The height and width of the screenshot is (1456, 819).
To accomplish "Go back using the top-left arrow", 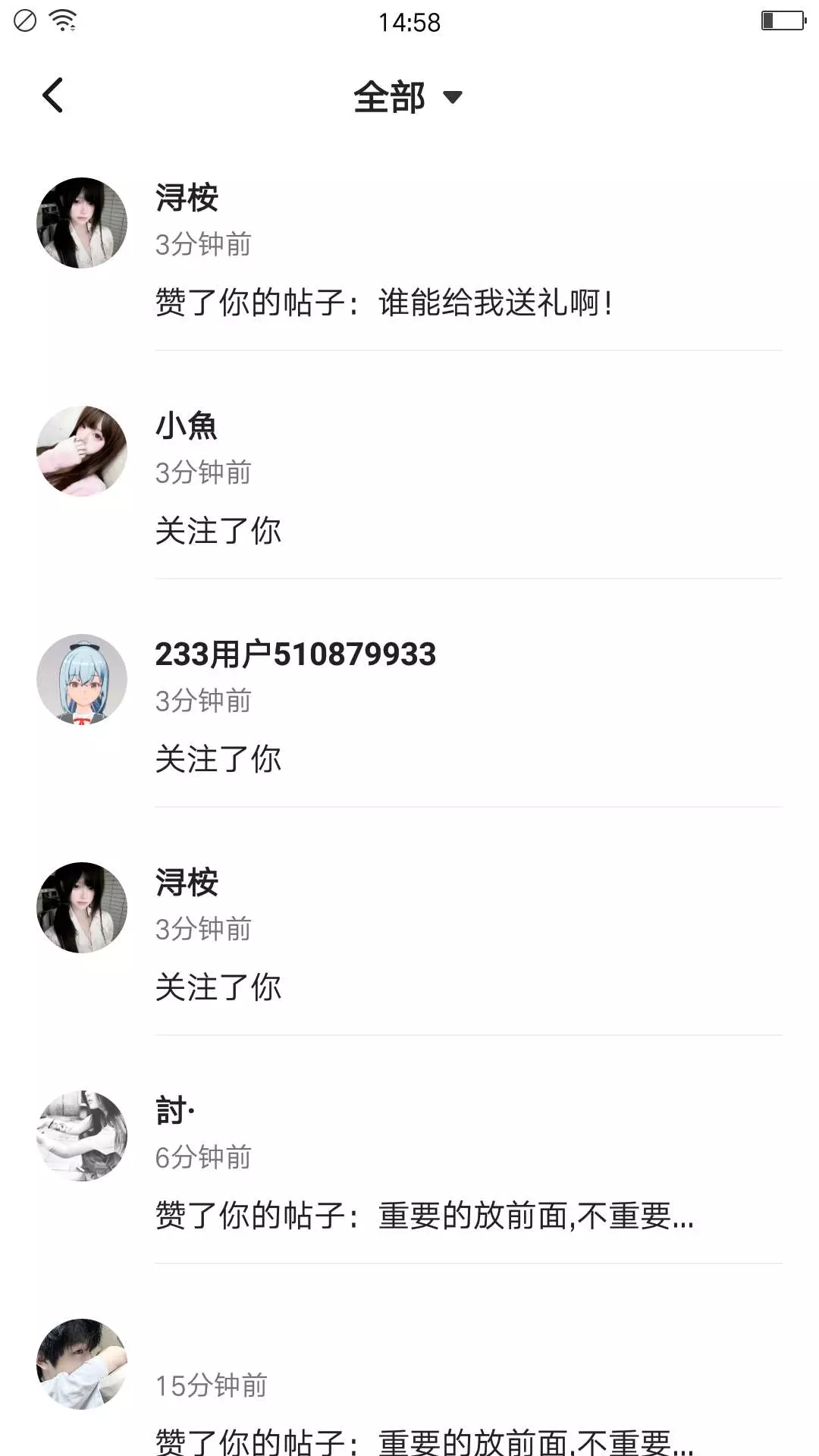I will tap(53, 96).
